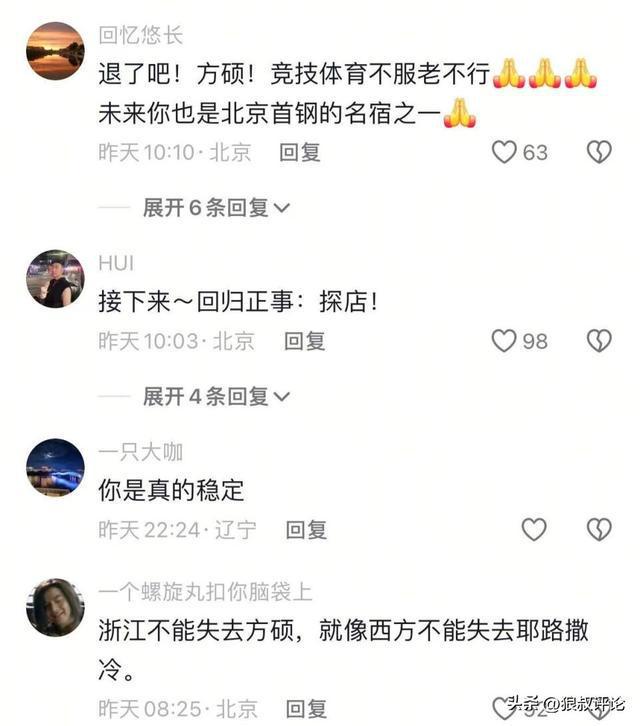Expand the 6 replies under 回忆悠长
Image resolution: width=640 pixels, height=726 pixels.
point(215,208)
